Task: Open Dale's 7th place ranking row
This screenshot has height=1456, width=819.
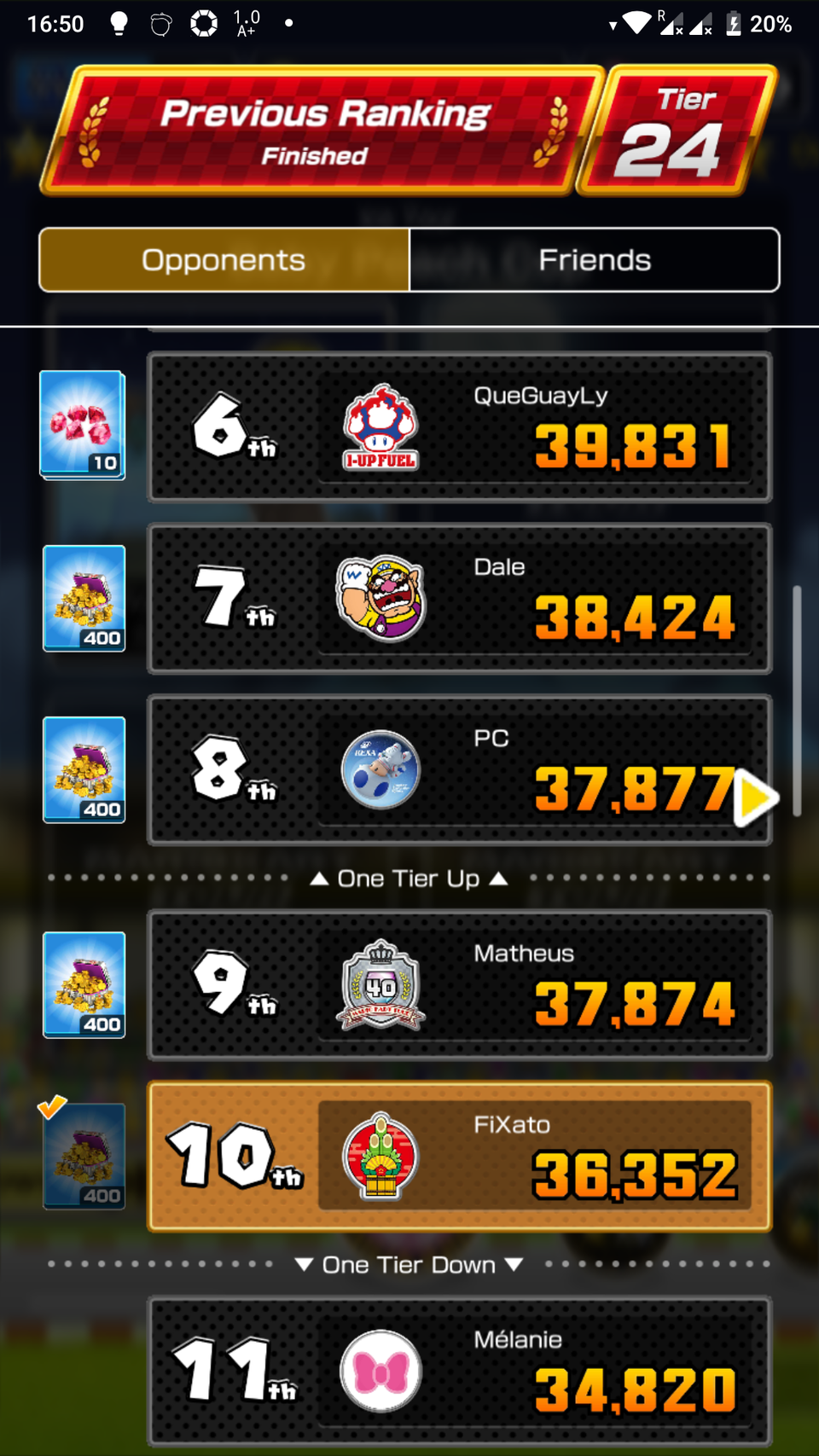Action: pos(460,598)
